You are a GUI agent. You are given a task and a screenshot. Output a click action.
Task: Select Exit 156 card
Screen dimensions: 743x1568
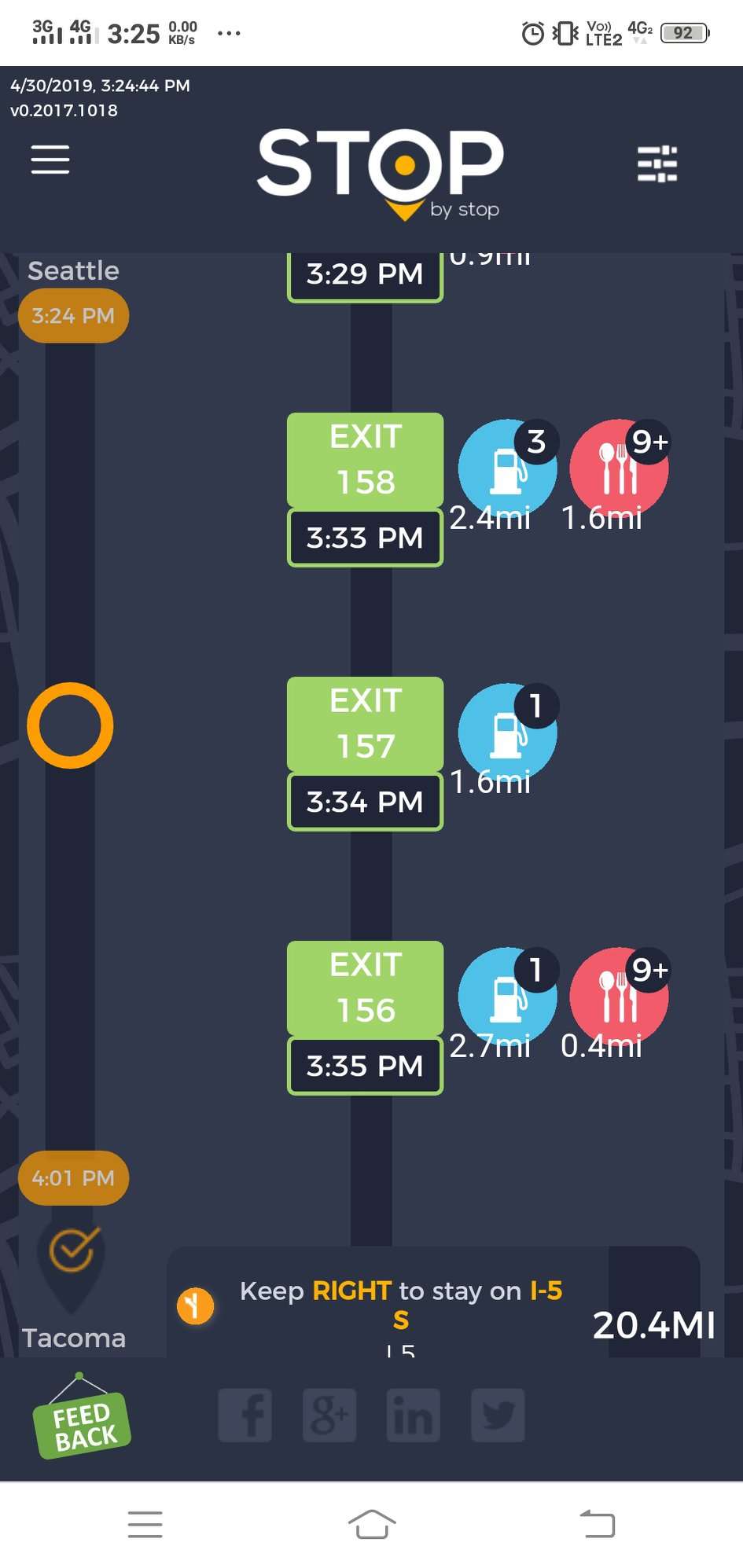click(x=365, y=988)
